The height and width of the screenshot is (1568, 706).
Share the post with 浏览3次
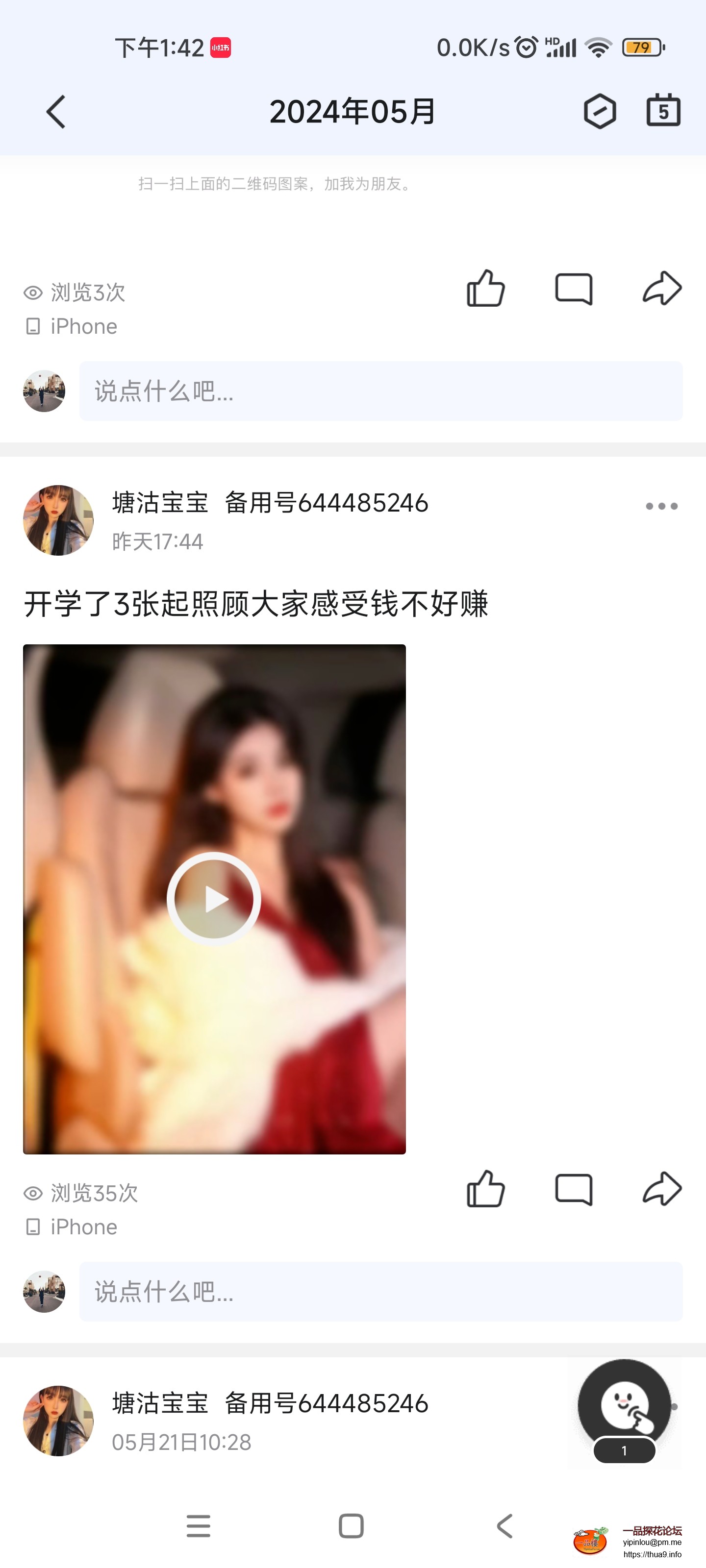point(661,289)
